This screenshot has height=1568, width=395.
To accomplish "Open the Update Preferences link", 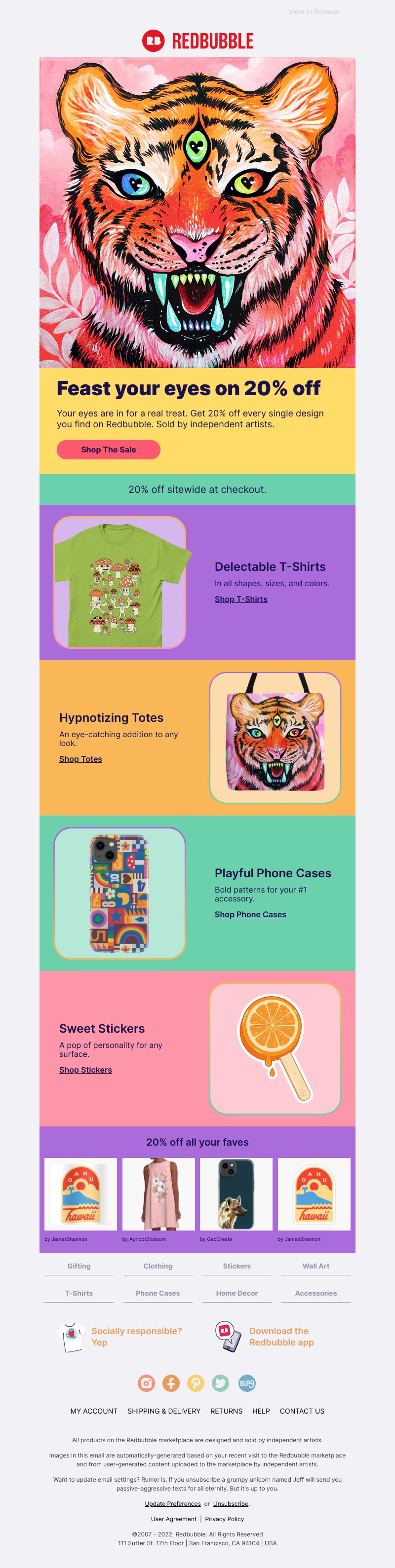I will click(172, 1503).
